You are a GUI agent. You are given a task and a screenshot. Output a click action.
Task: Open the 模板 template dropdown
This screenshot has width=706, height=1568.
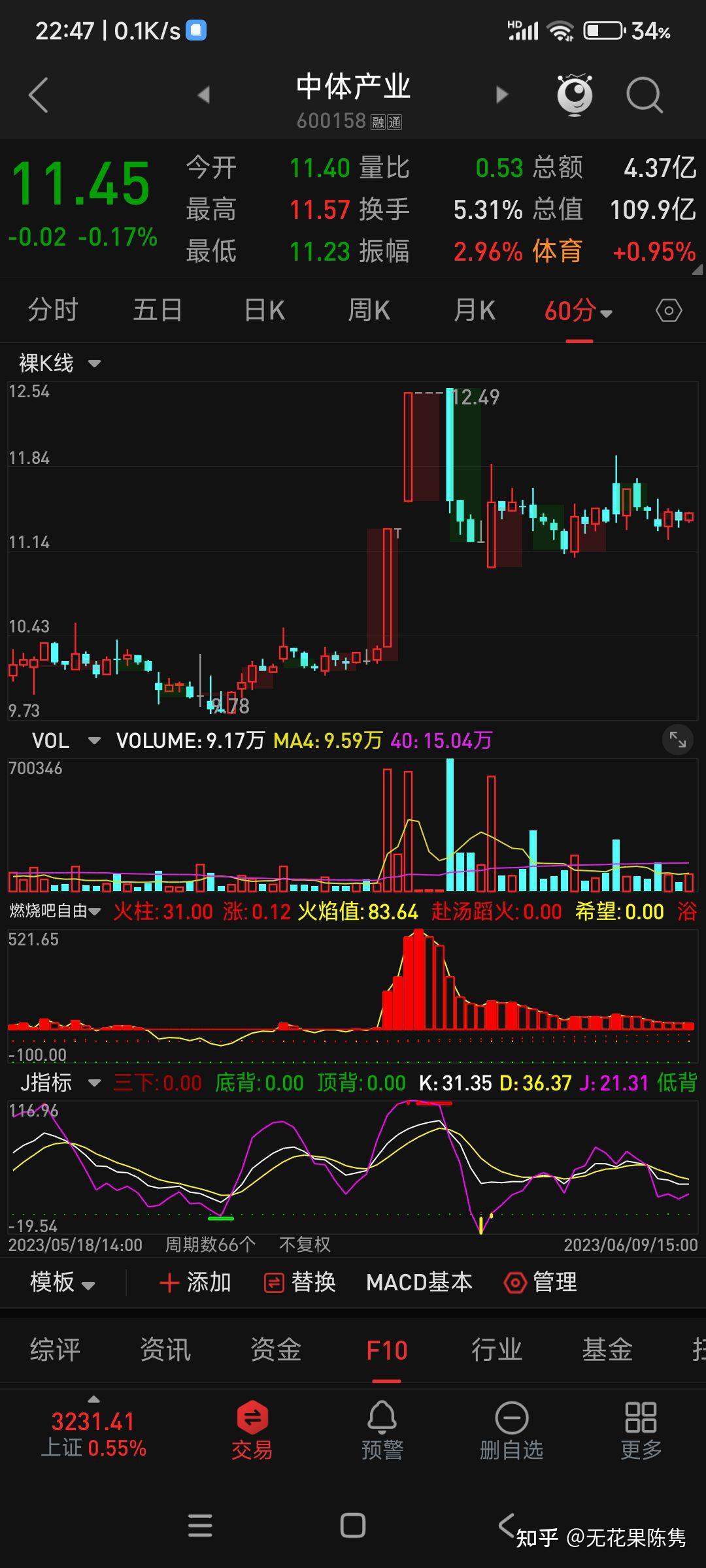[x=62, y=1282]
